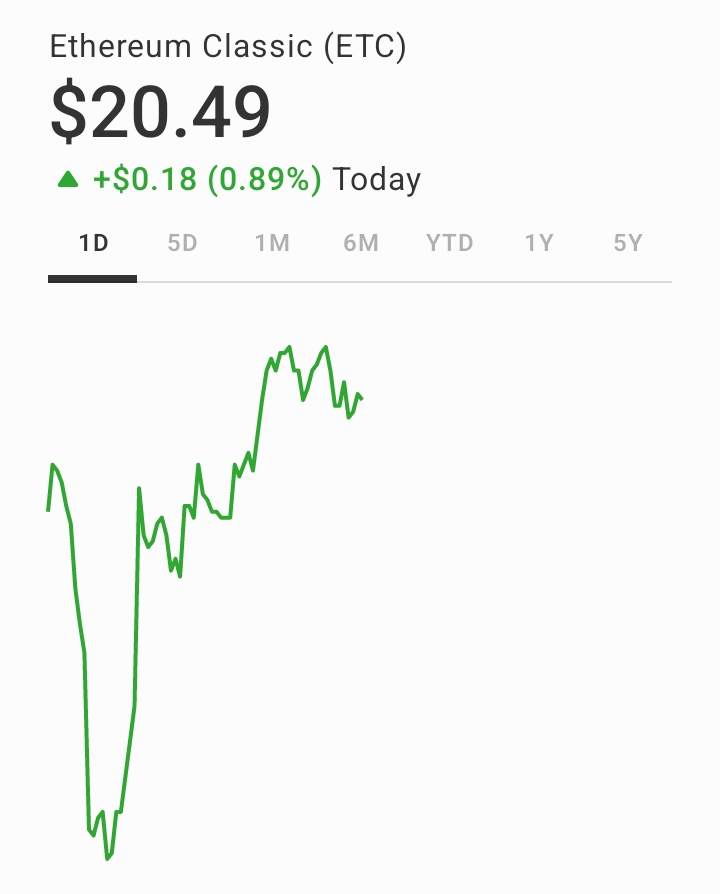Viewport: 720px width, 894px height.
Task: Click the chart's latest data point
Action: (362, 398)
